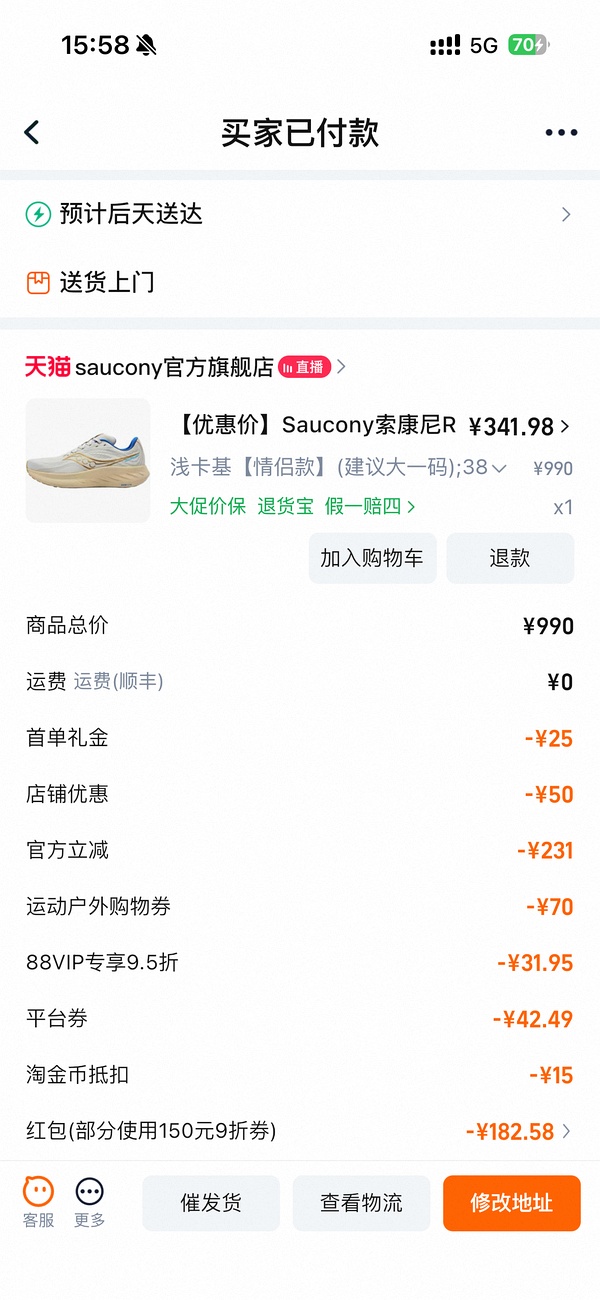Go back using the top-left arrow
This screenshot has width=600, height=1300.
coord(32,133)
